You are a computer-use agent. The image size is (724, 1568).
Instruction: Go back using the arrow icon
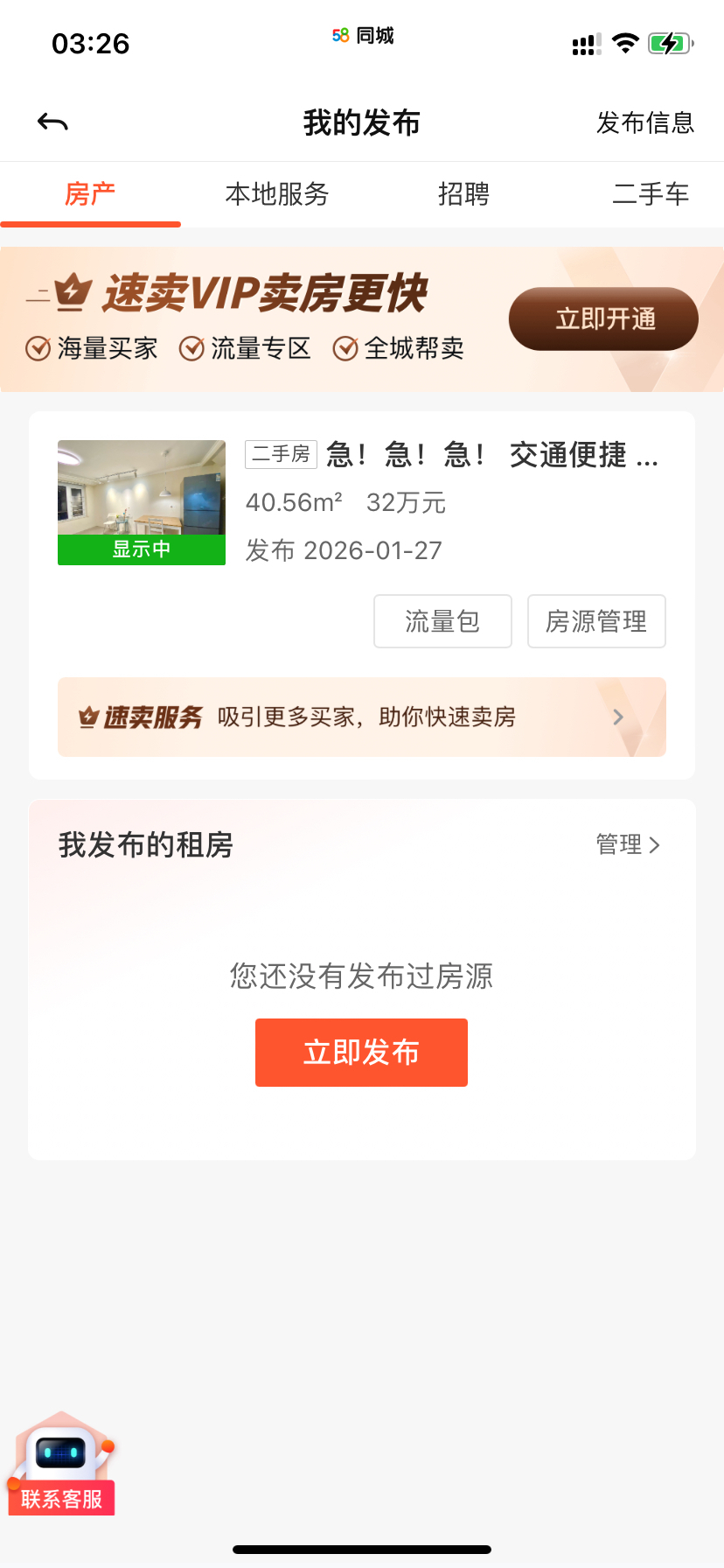[x=52, y=122]
